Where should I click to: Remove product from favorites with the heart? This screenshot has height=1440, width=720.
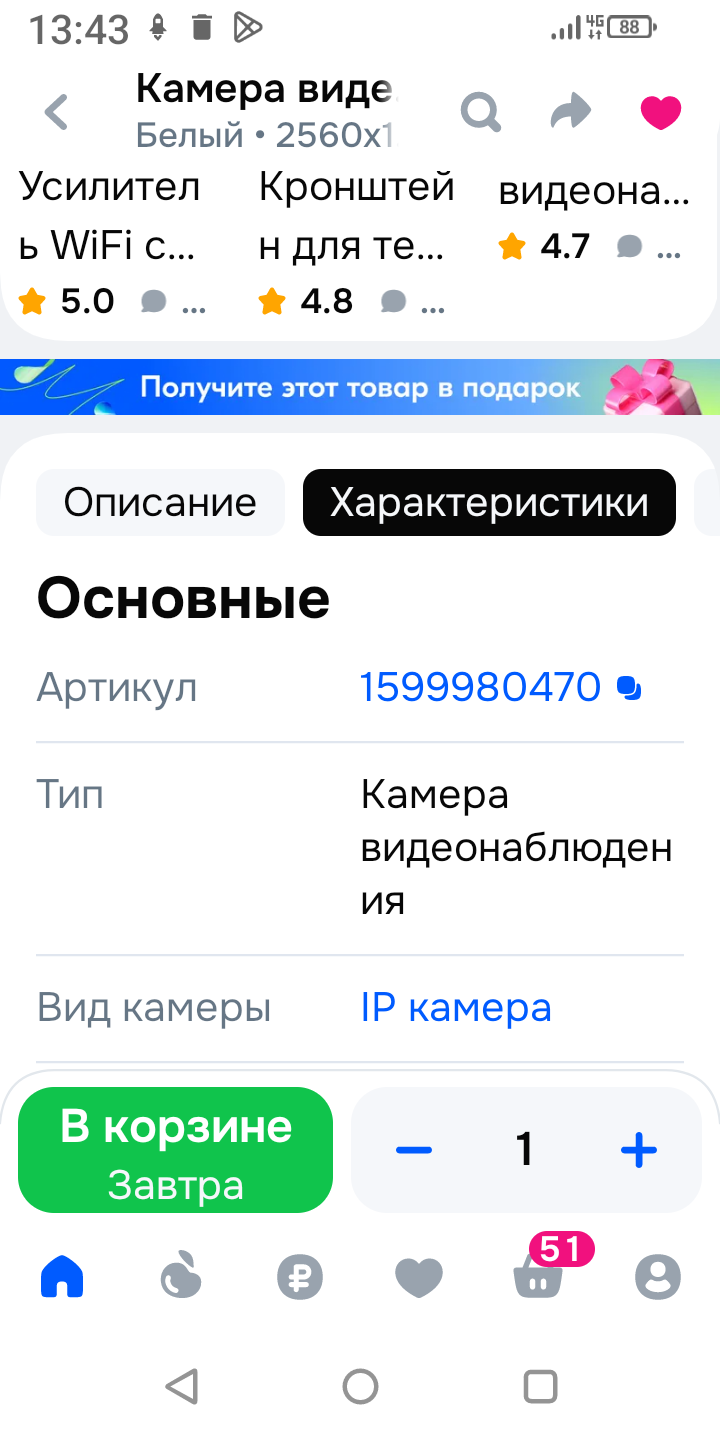tap(661, 112)
